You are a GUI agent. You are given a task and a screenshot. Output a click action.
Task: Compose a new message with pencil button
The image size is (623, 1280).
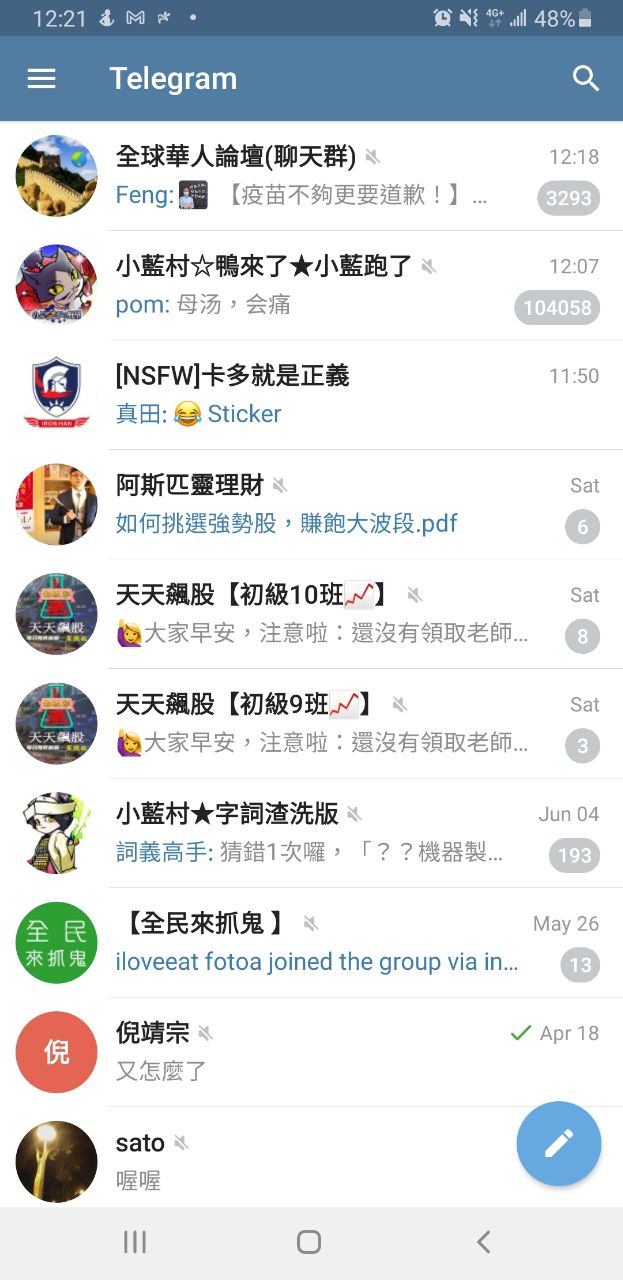click(x=559, y=1143)
